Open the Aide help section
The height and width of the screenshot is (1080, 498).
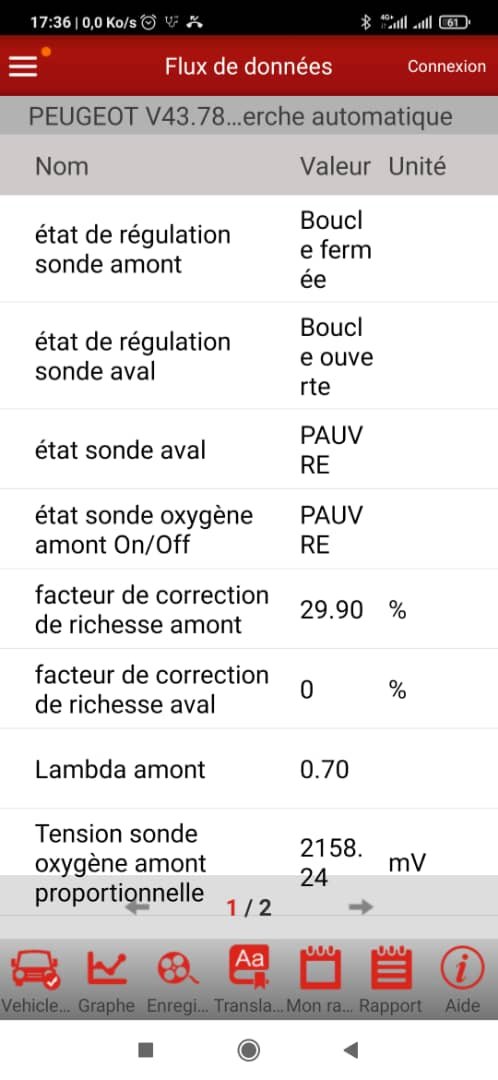pyautogui.click(x=462, y=982)
